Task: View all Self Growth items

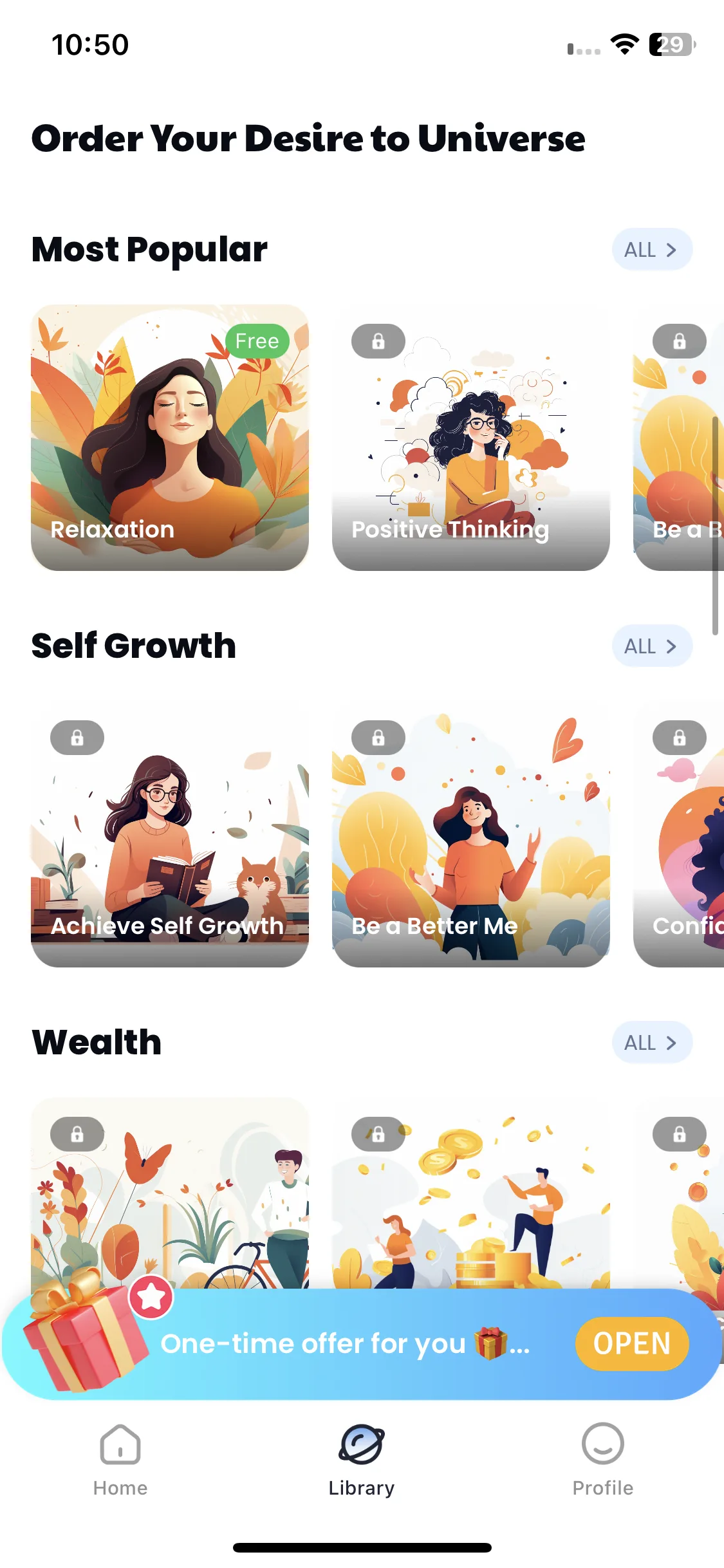Action: (651, 646)
